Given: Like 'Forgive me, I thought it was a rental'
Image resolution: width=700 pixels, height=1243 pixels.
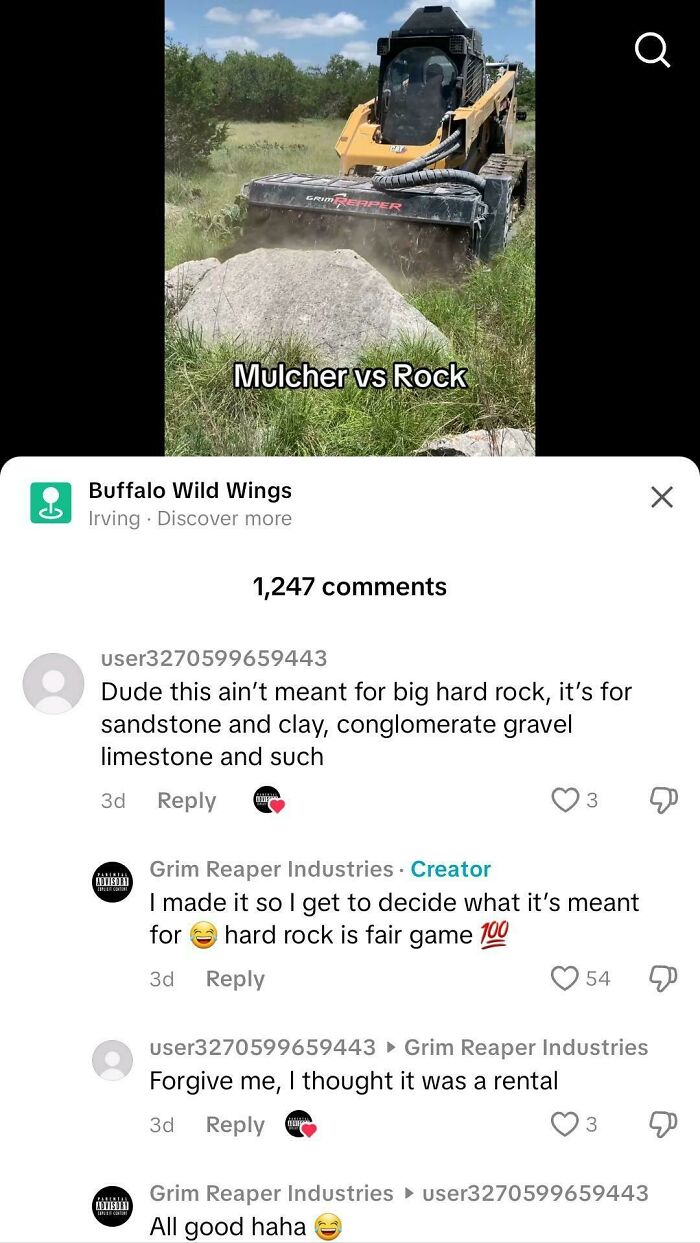Looking at the screenshot, I should tap(565, 1125).
